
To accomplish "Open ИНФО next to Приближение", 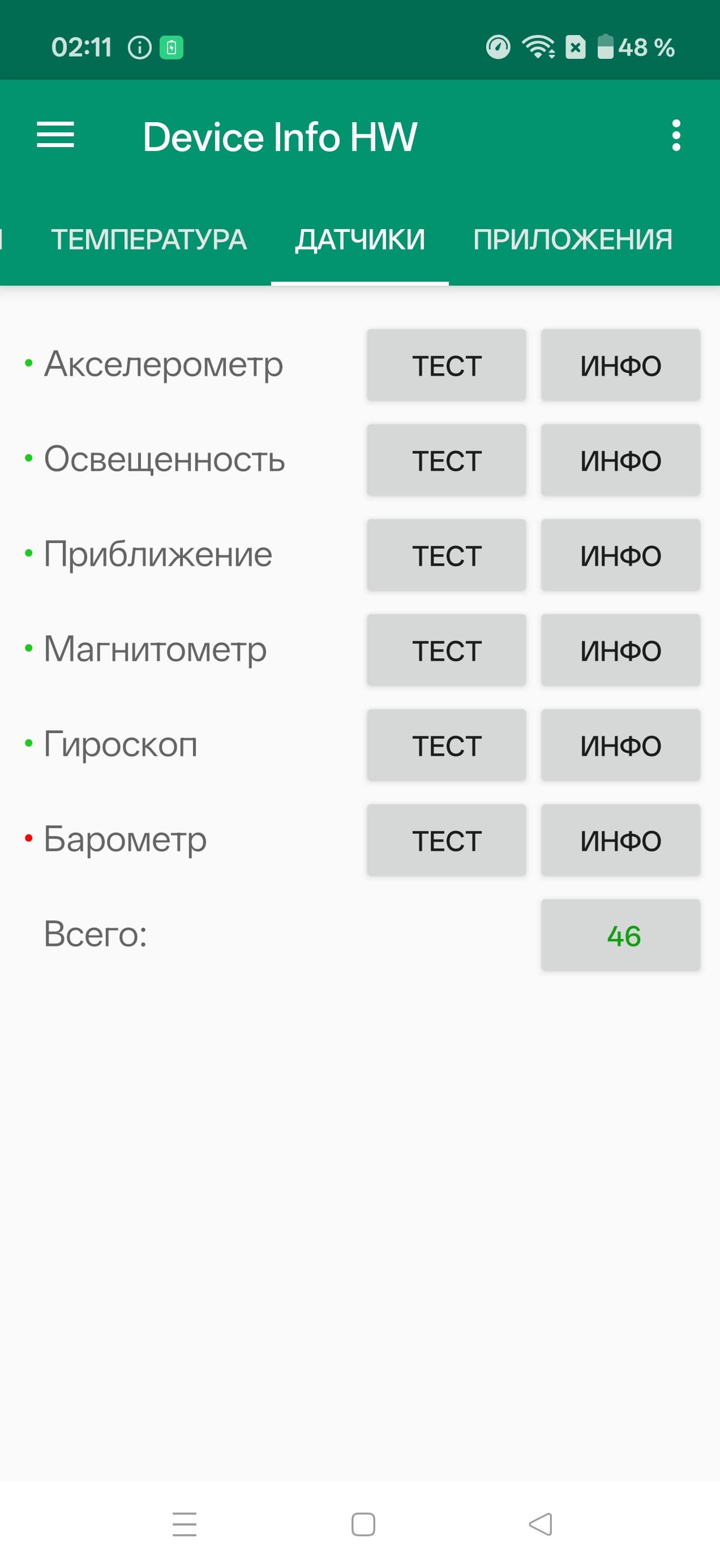I will 621,555.
